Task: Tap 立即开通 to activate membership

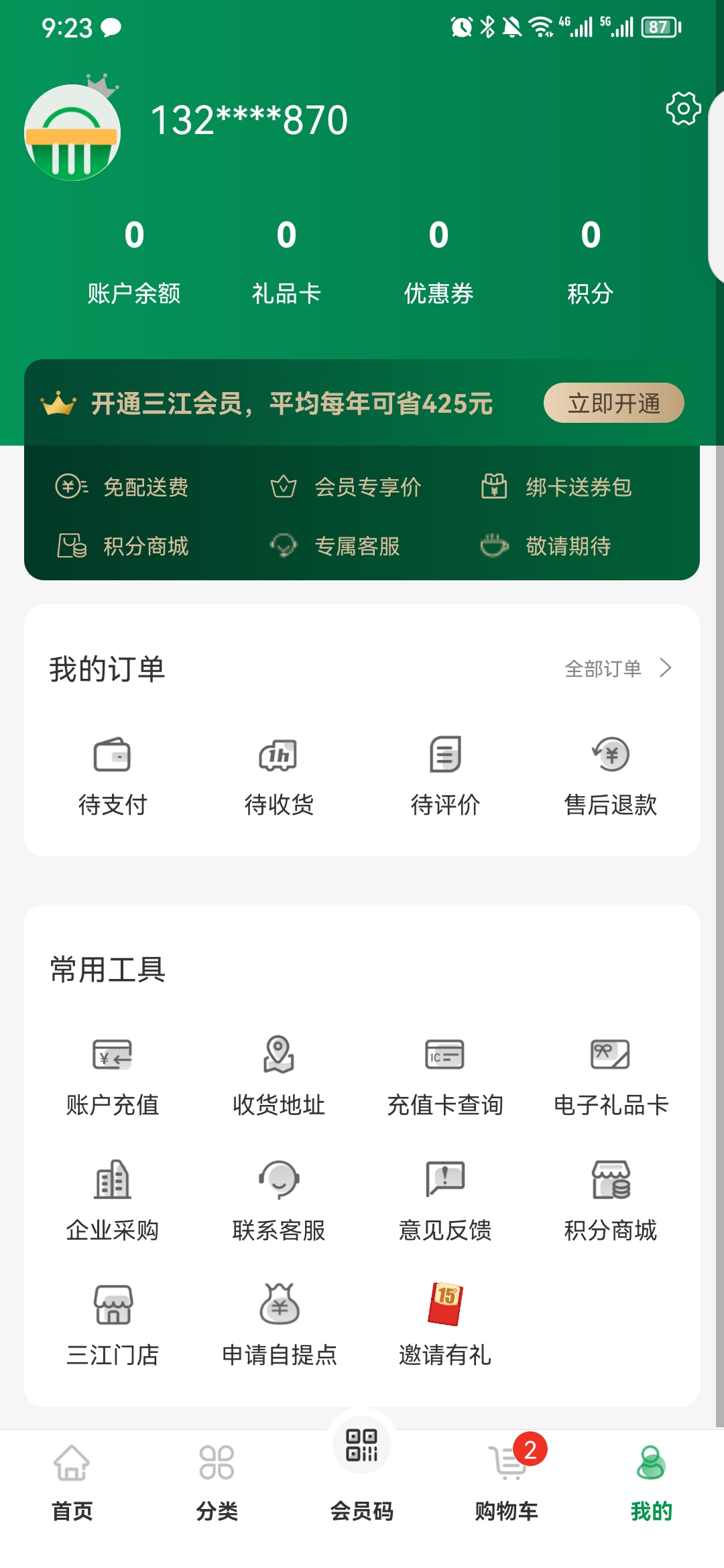Action: (613, 403)
